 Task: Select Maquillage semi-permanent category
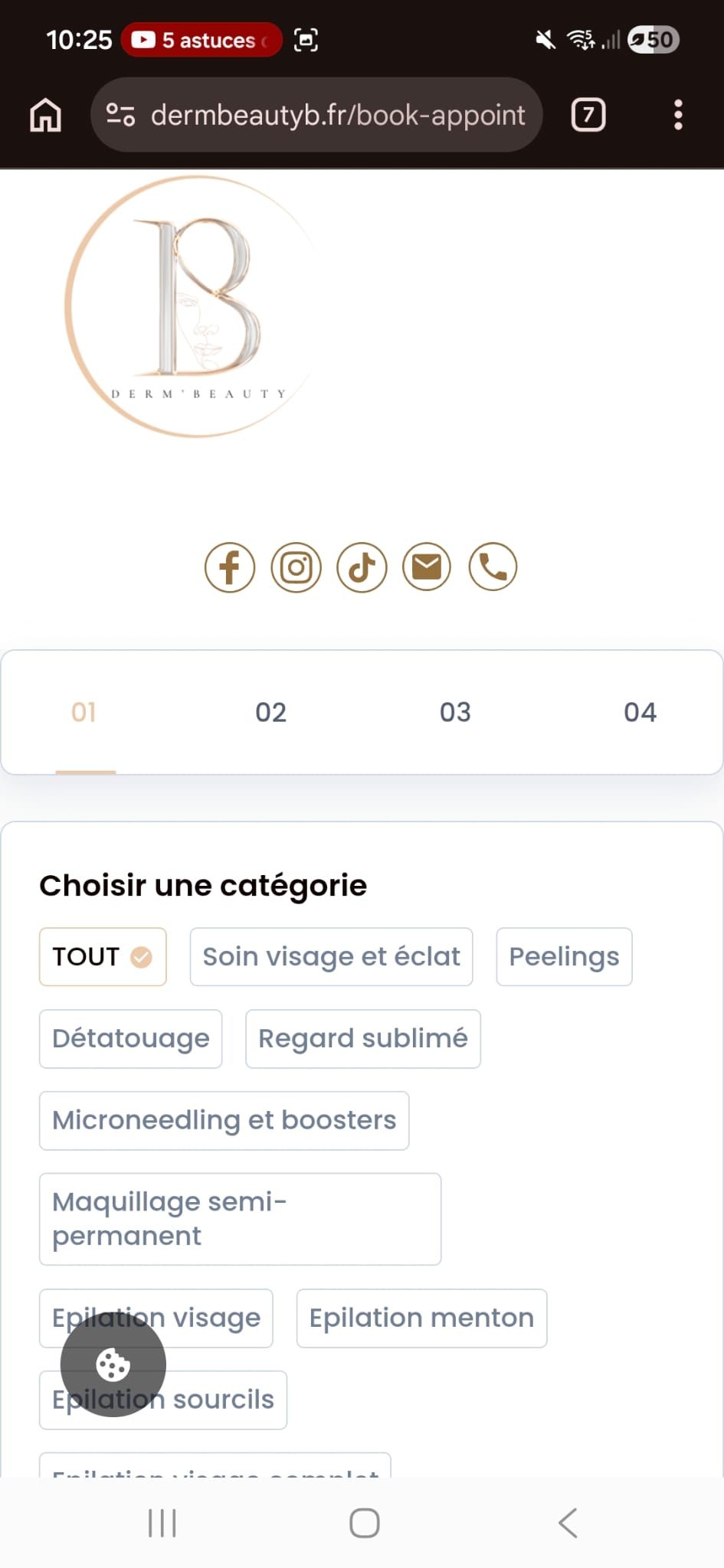(x=241, y=1219)
